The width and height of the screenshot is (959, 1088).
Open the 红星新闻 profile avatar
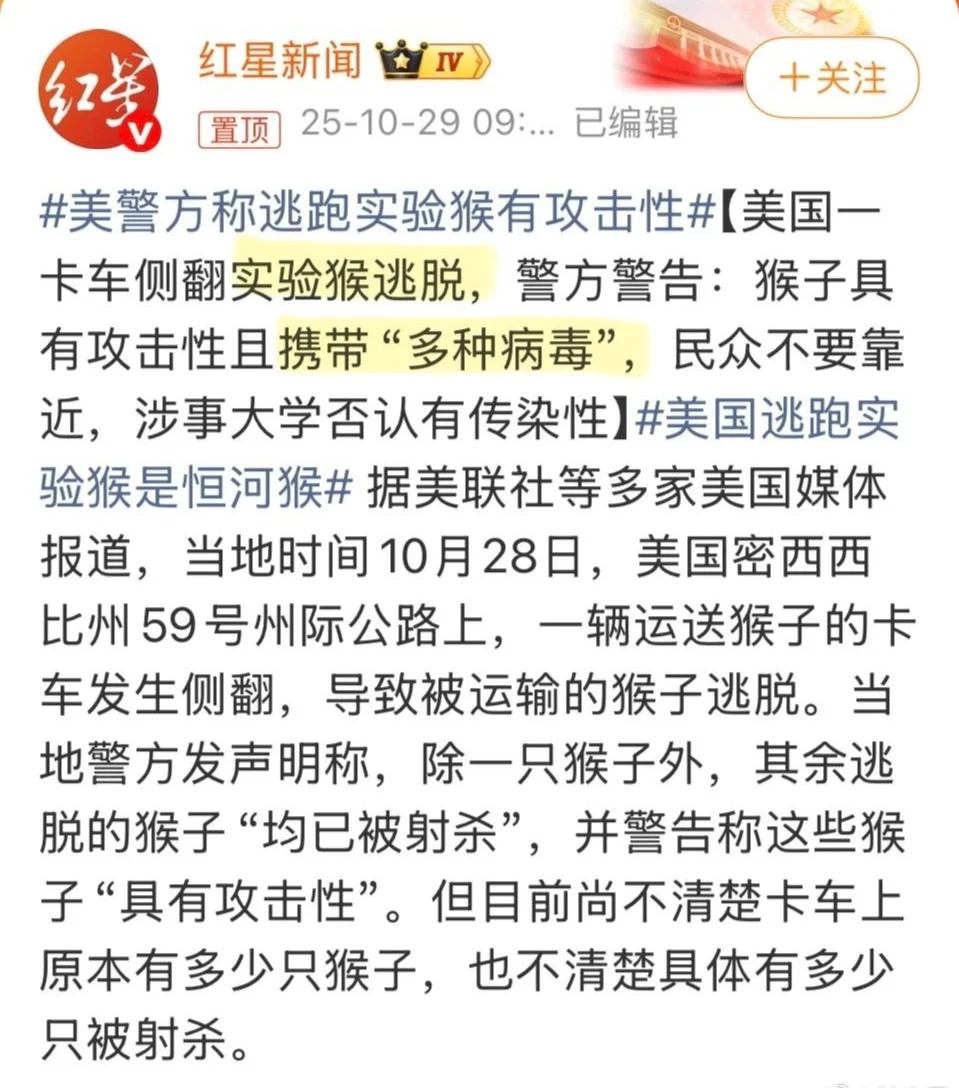tap(99, 90)
